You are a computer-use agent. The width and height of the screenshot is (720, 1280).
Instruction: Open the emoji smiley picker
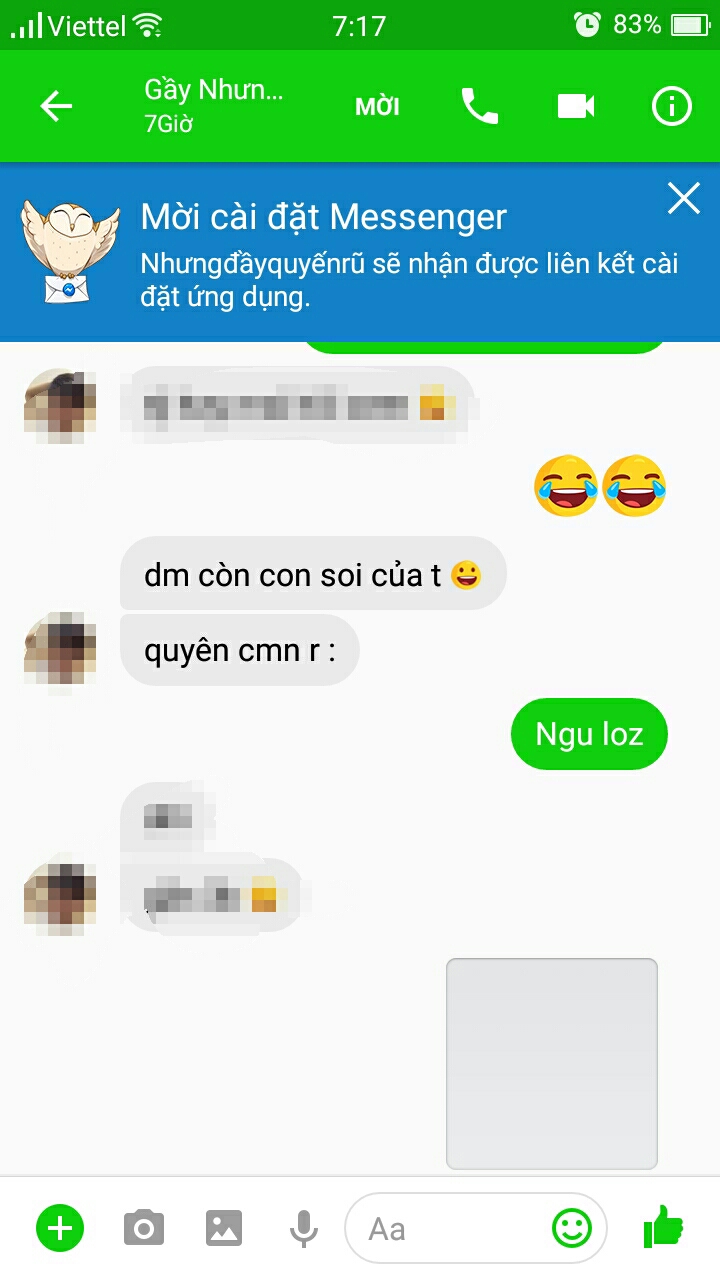click(572, 1228)
